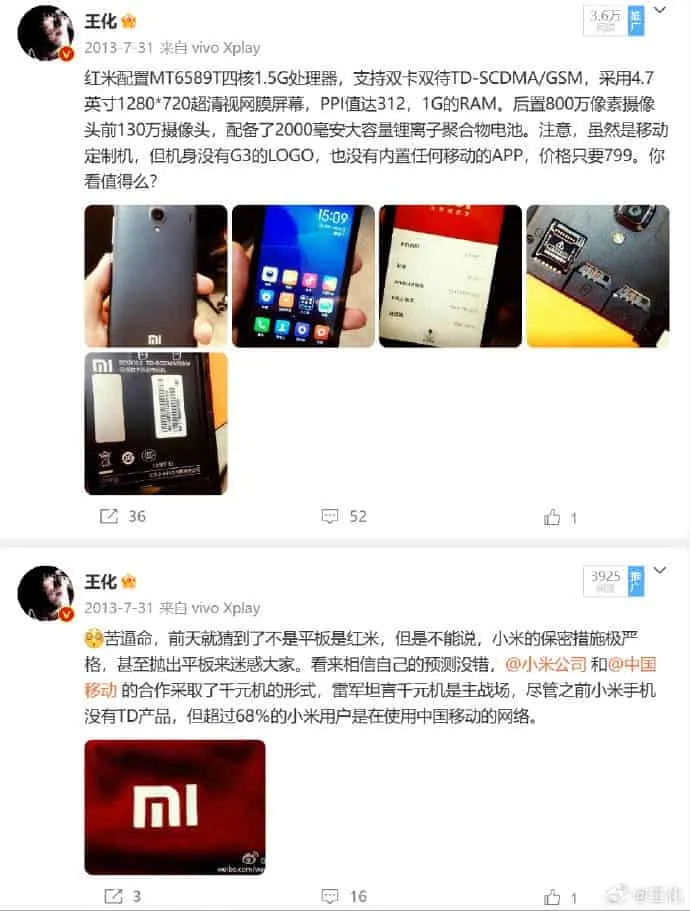Open the photo of the red settings screen
Screen dimensions: 690x911
(450, 276)
